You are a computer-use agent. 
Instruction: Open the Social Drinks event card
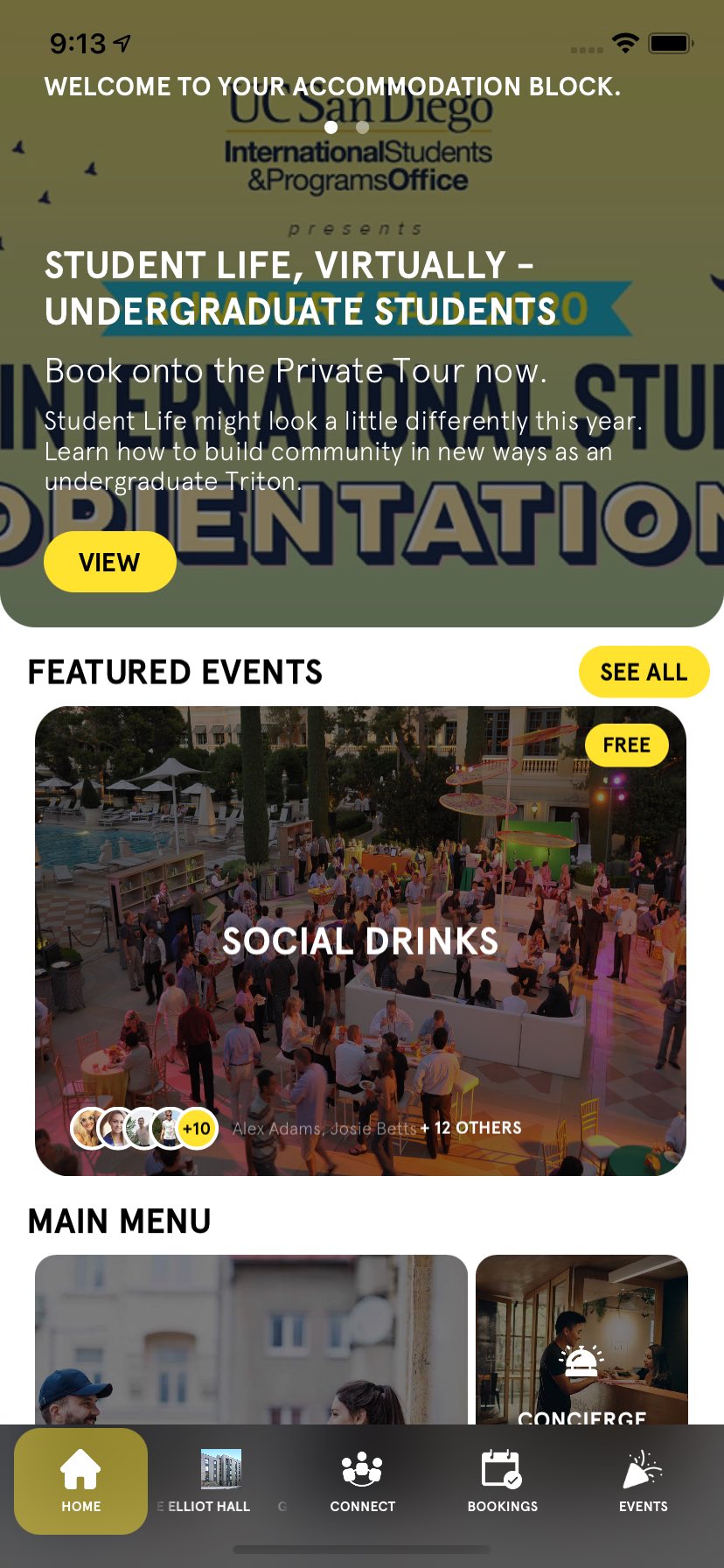tap(360, 941)
